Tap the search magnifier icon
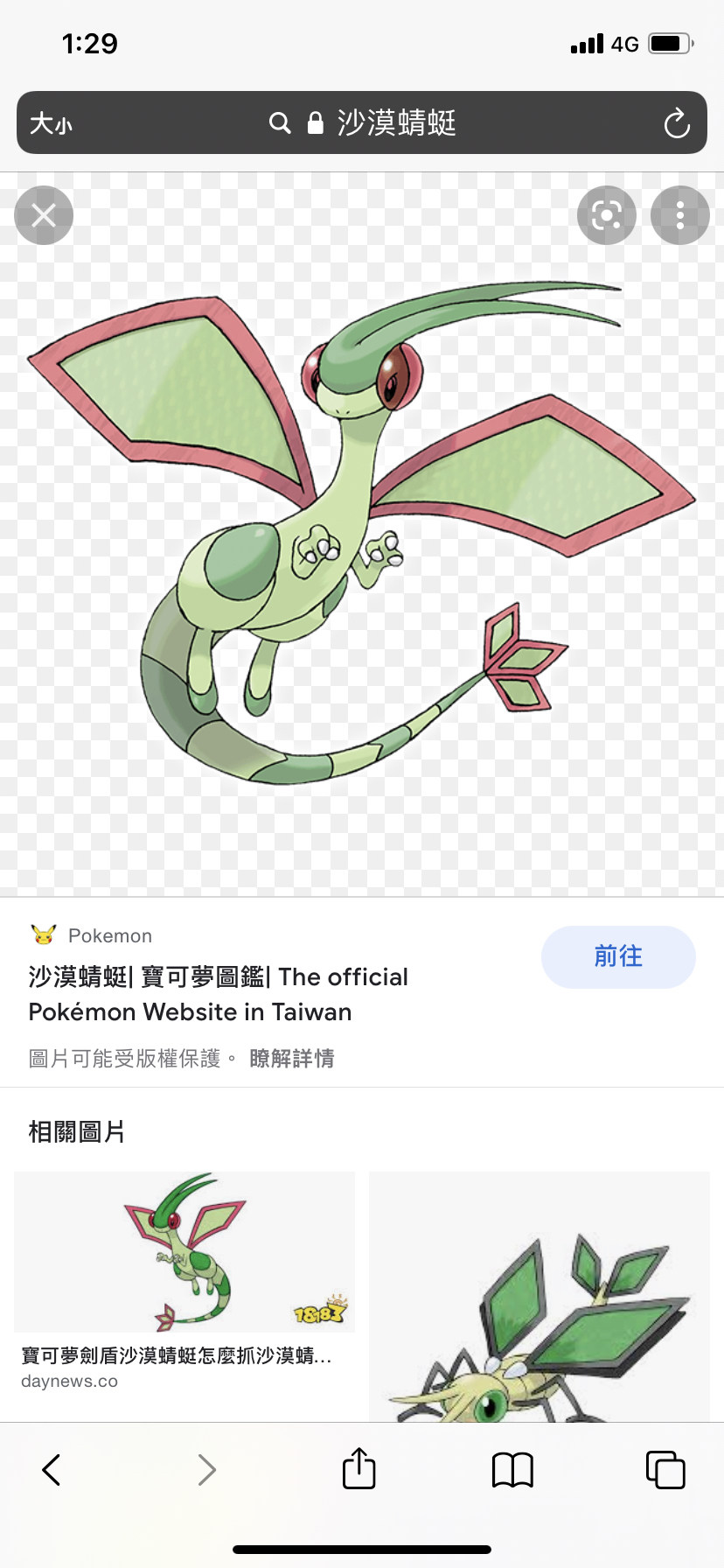 280,123
